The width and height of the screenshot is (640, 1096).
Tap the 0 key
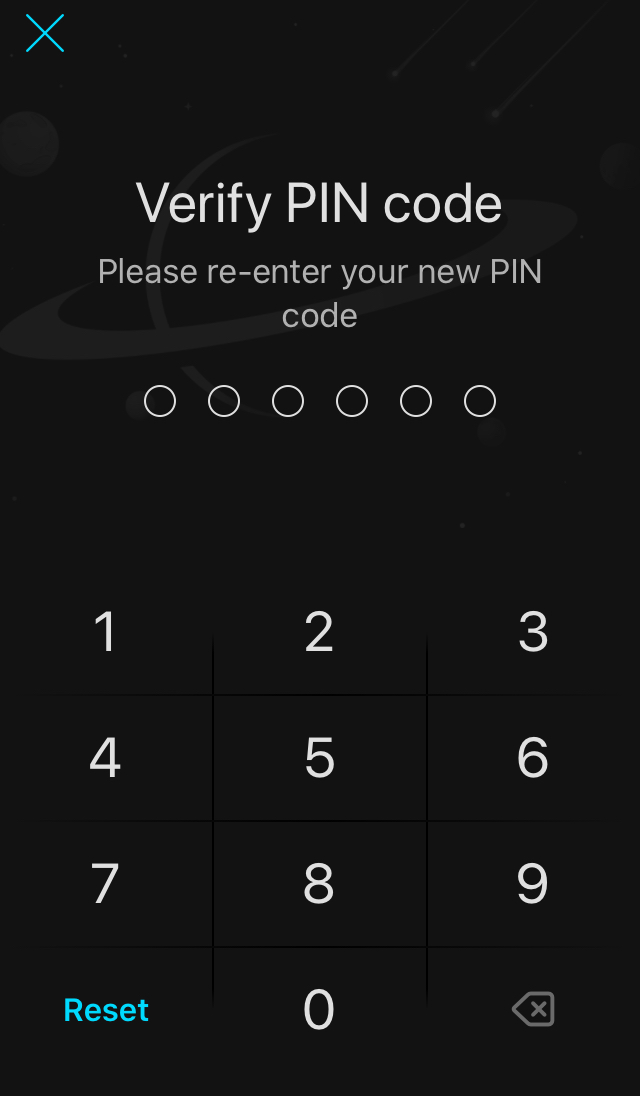(319, 1010)
